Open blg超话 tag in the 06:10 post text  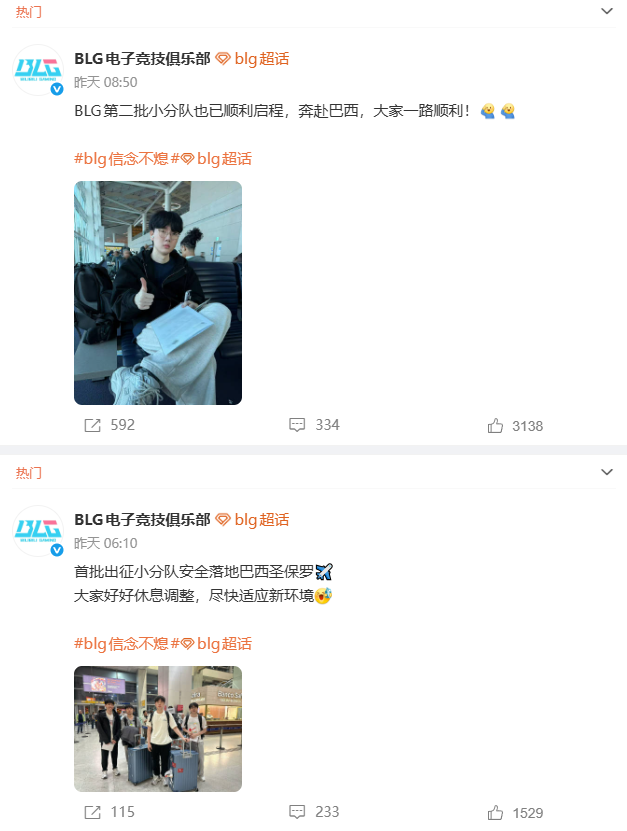(216, 643)
